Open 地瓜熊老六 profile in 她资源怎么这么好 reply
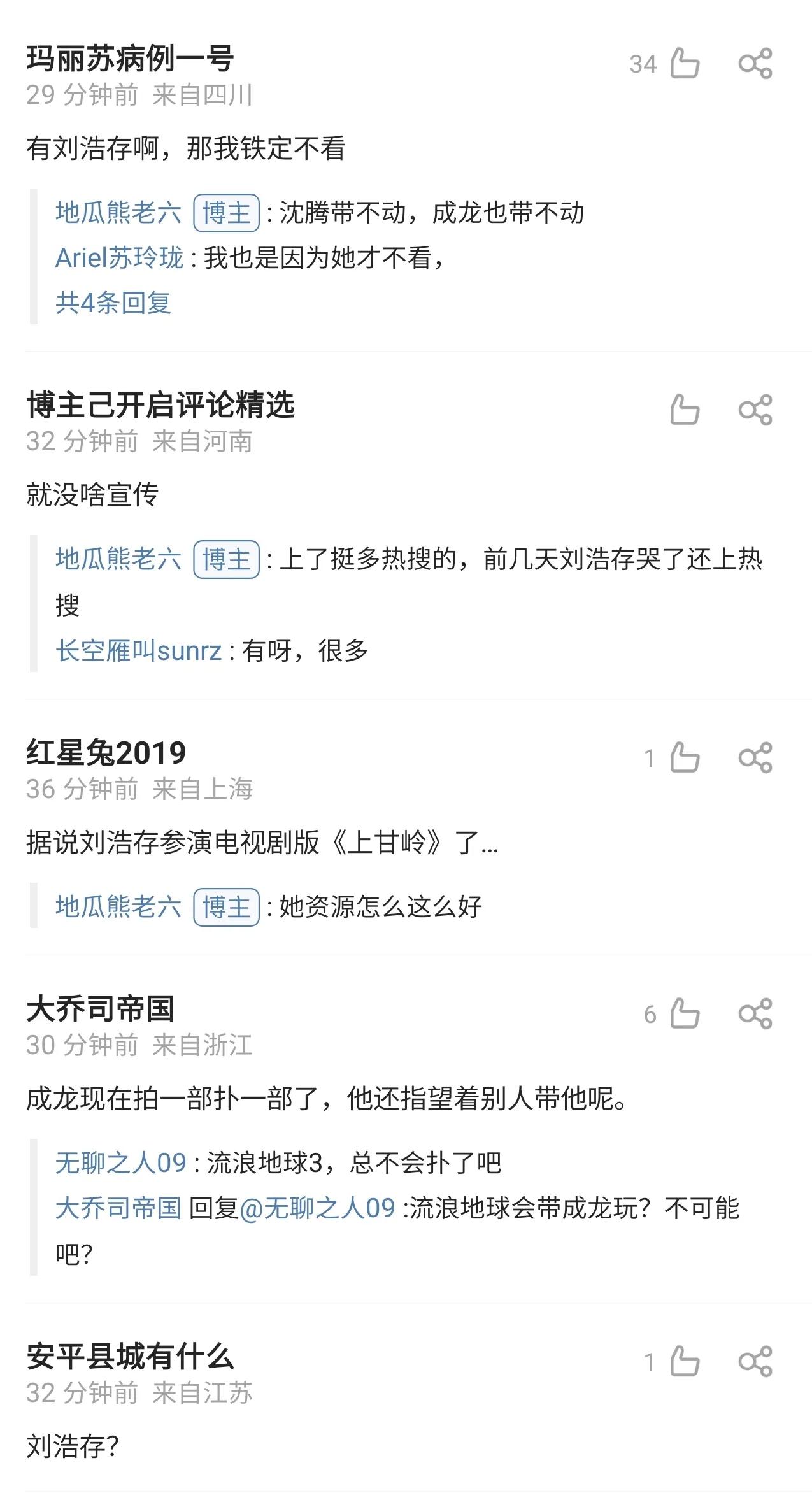Screen dimensions: 812x1500 [x=118, y=906]
